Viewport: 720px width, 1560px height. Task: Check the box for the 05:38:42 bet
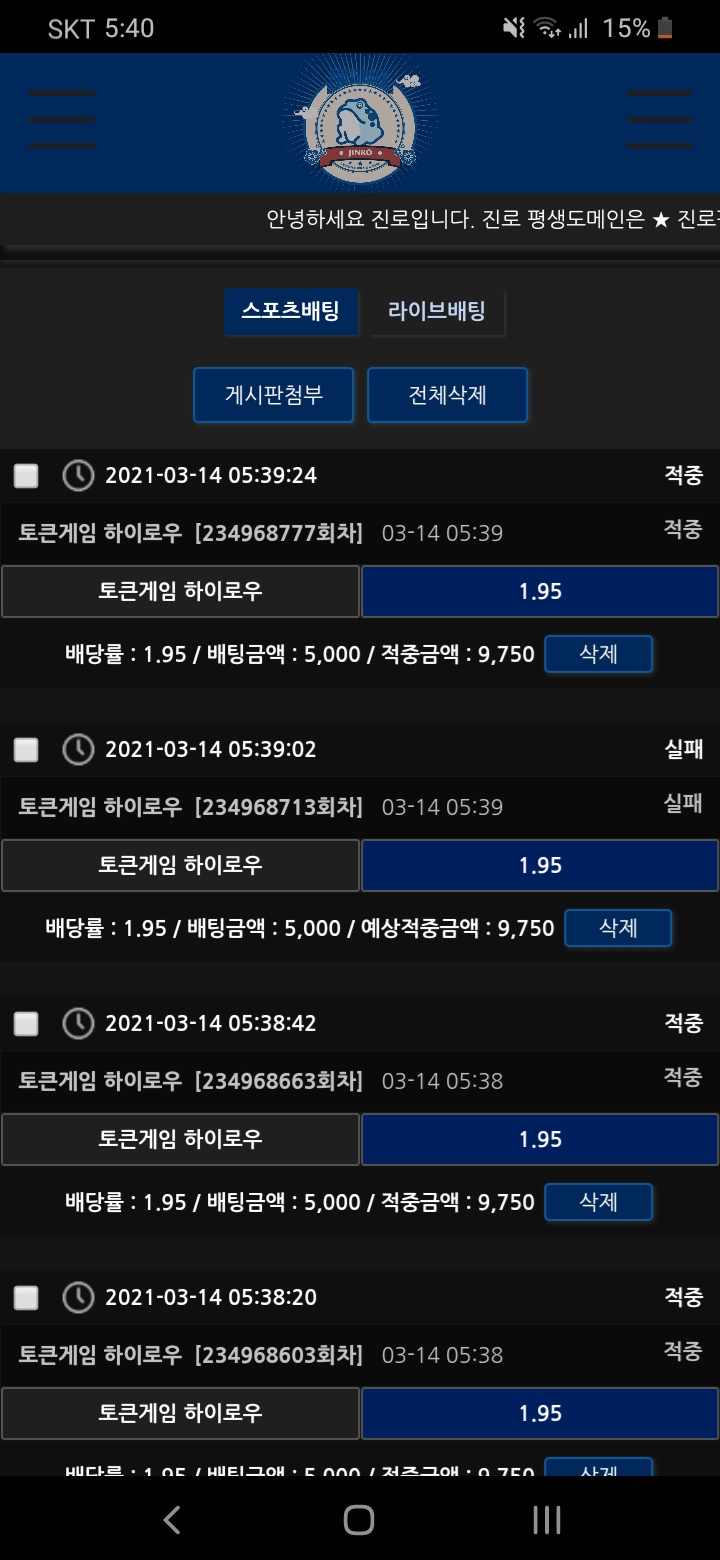click(x=26, y=1024)
